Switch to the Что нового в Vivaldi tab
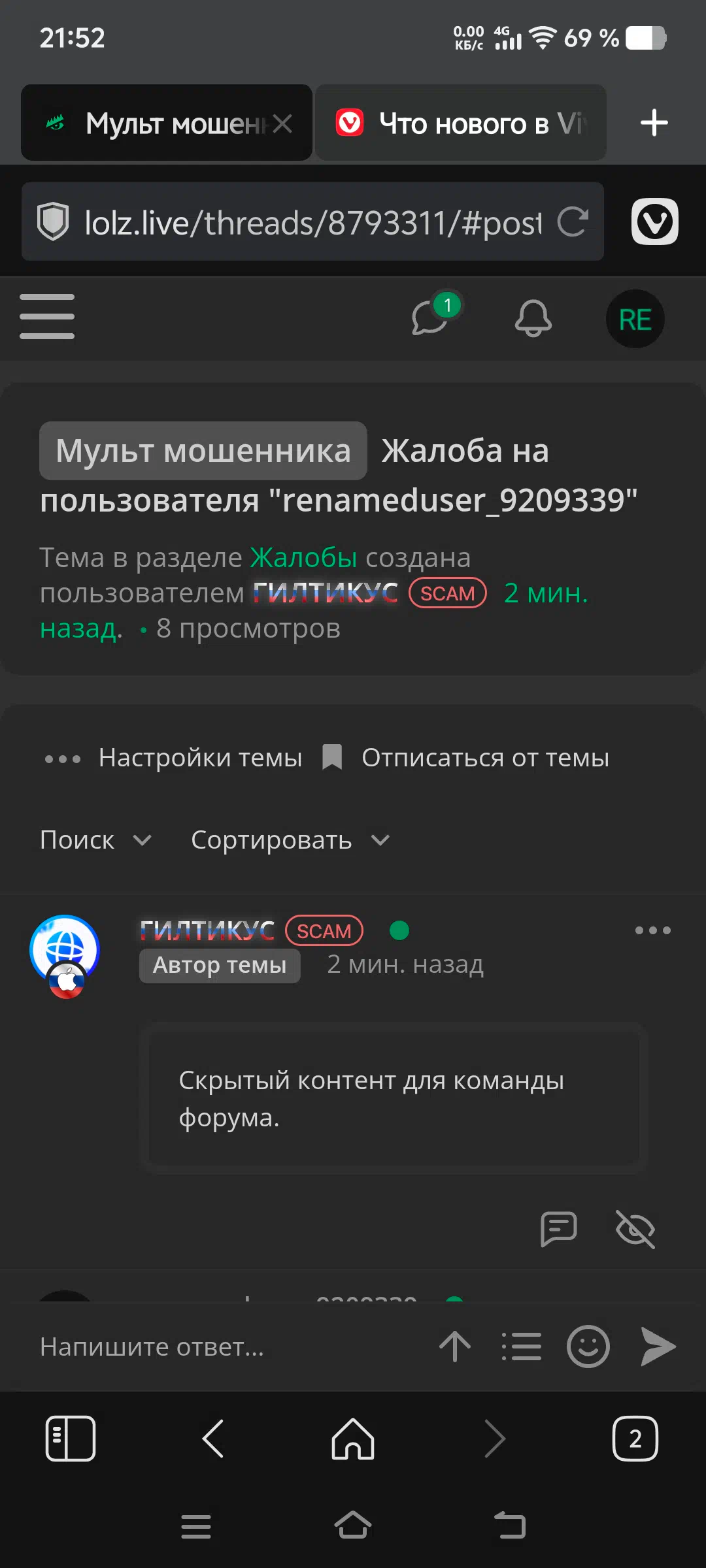The height and width of the screenshot is (1568, 706). click(x=461, y=123)
